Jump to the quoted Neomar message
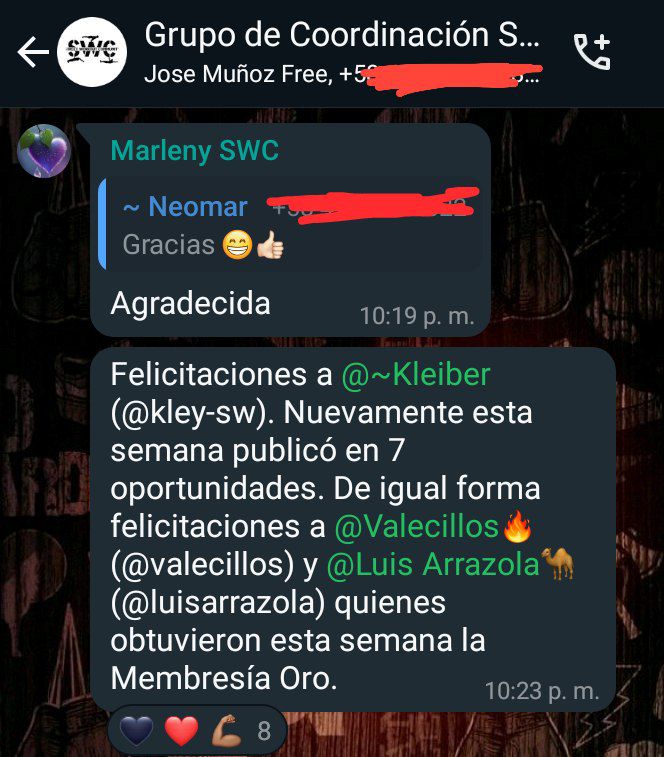The image size is (664, 757). (290, 225)
